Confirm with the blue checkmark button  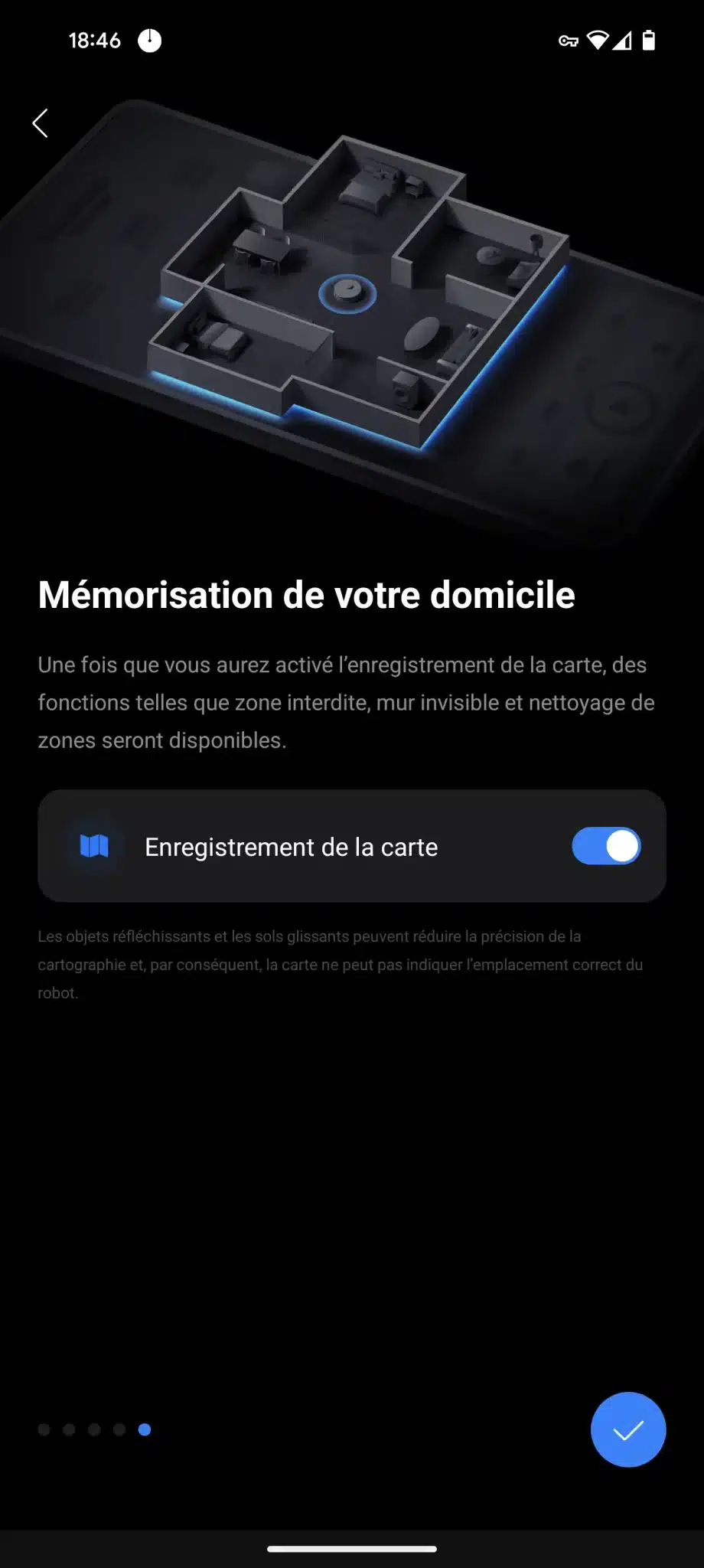click(628, 1429)
